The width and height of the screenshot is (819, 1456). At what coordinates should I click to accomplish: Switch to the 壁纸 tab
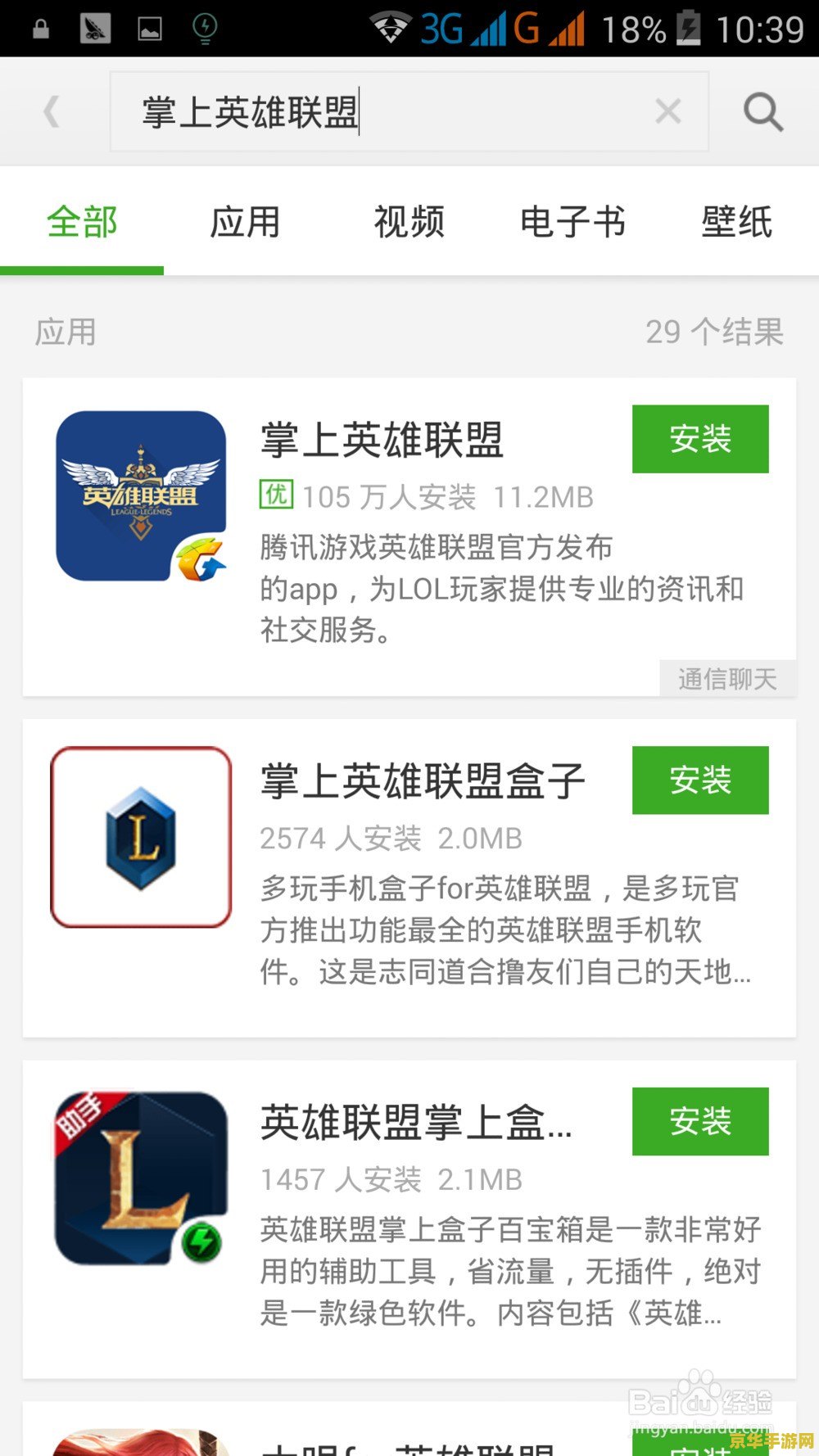(736, 221)
